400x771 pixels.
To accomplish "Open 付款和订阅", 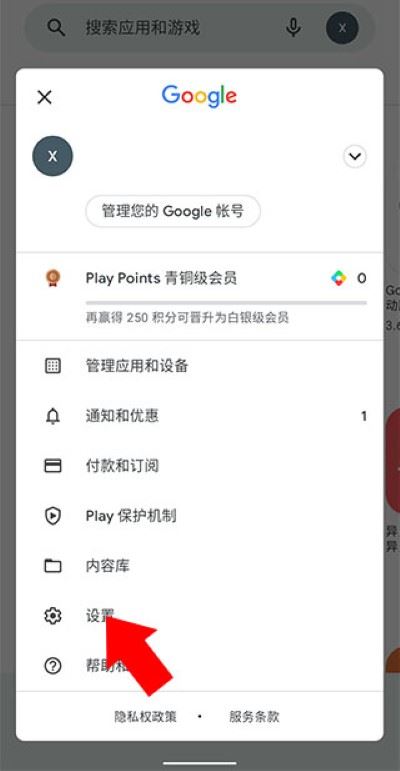I will (x=200, y=466).
